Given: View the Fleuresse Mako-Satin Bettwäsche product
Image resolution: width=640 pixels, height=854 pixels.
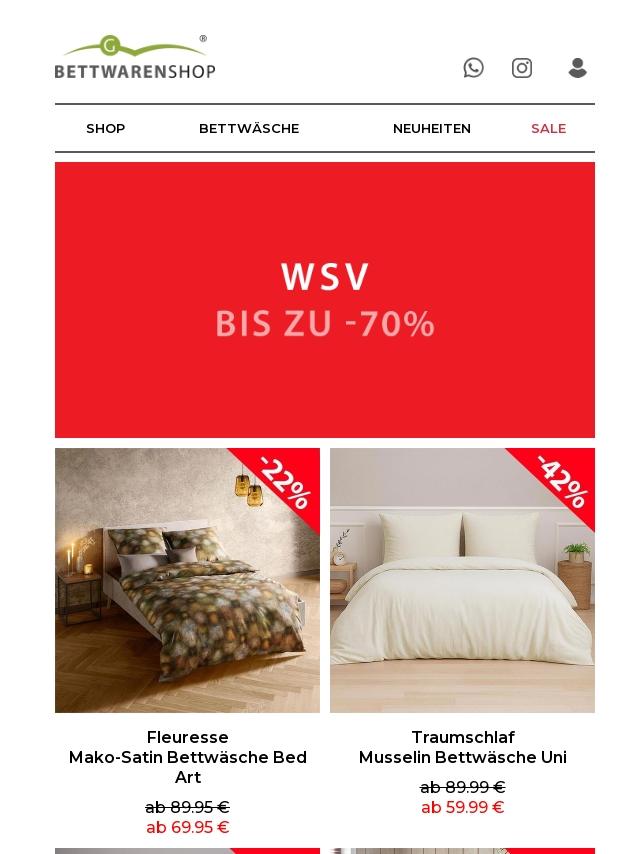Looking at the screenshot, I should tap(187, 580).
